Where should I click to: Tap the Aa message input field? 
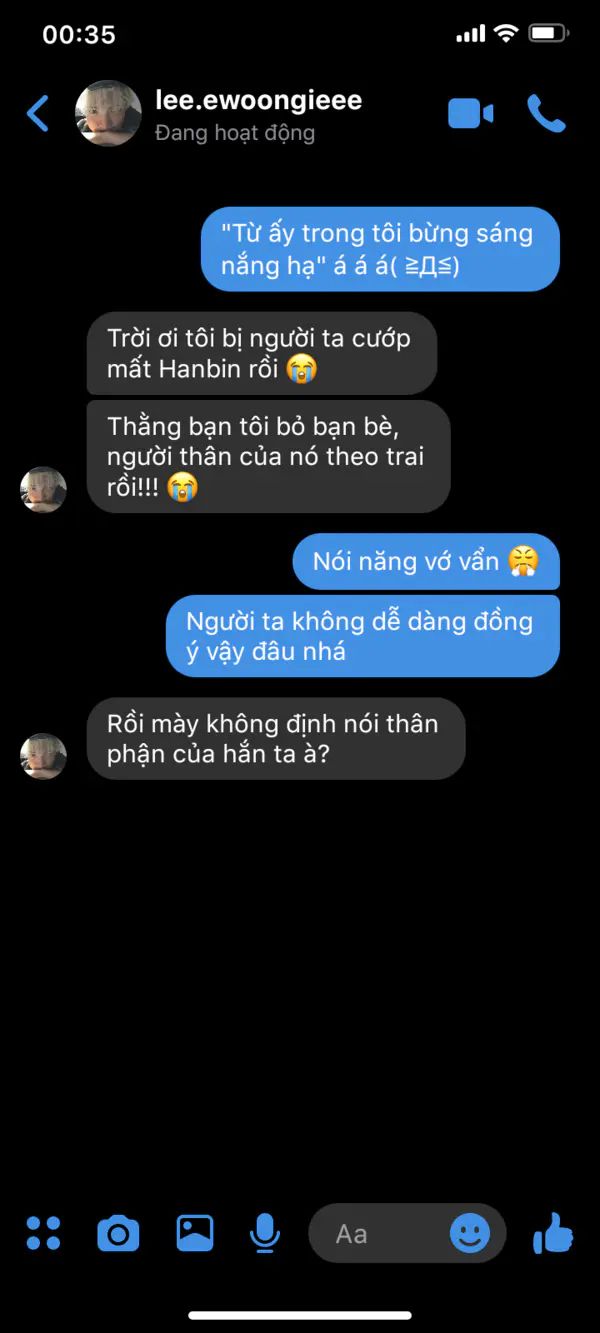point(375,1234)
